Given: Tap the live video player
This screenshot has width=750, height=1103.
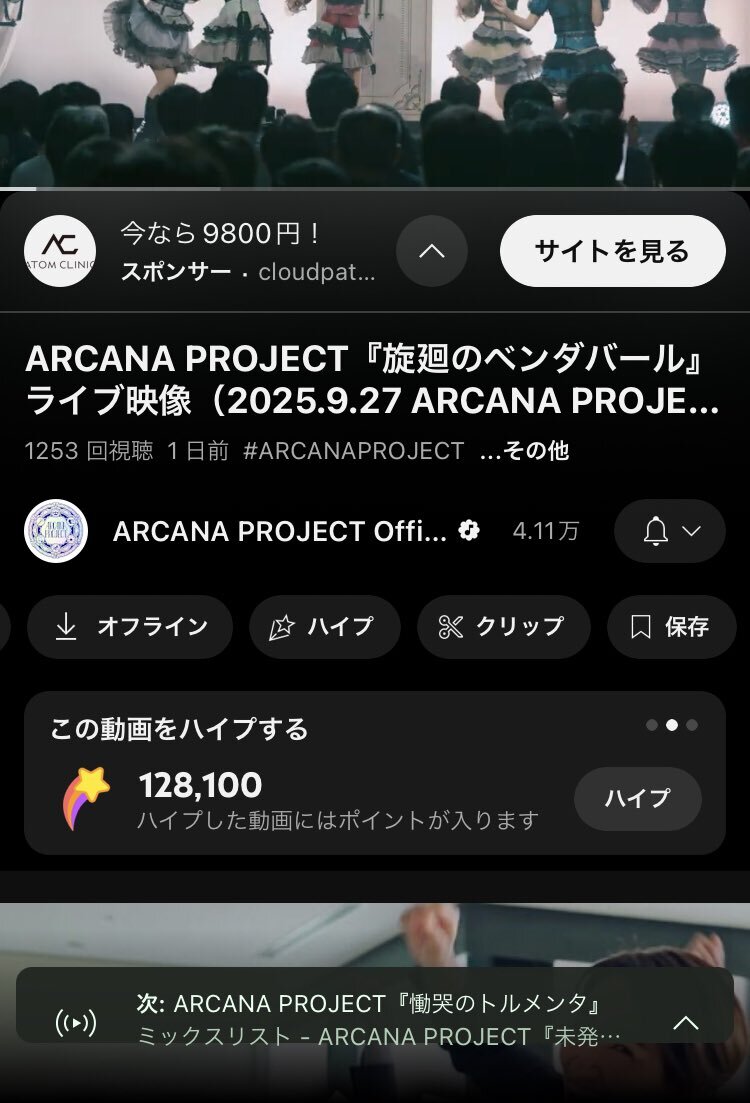Looking at the screenshot, I should click(375, 90).
